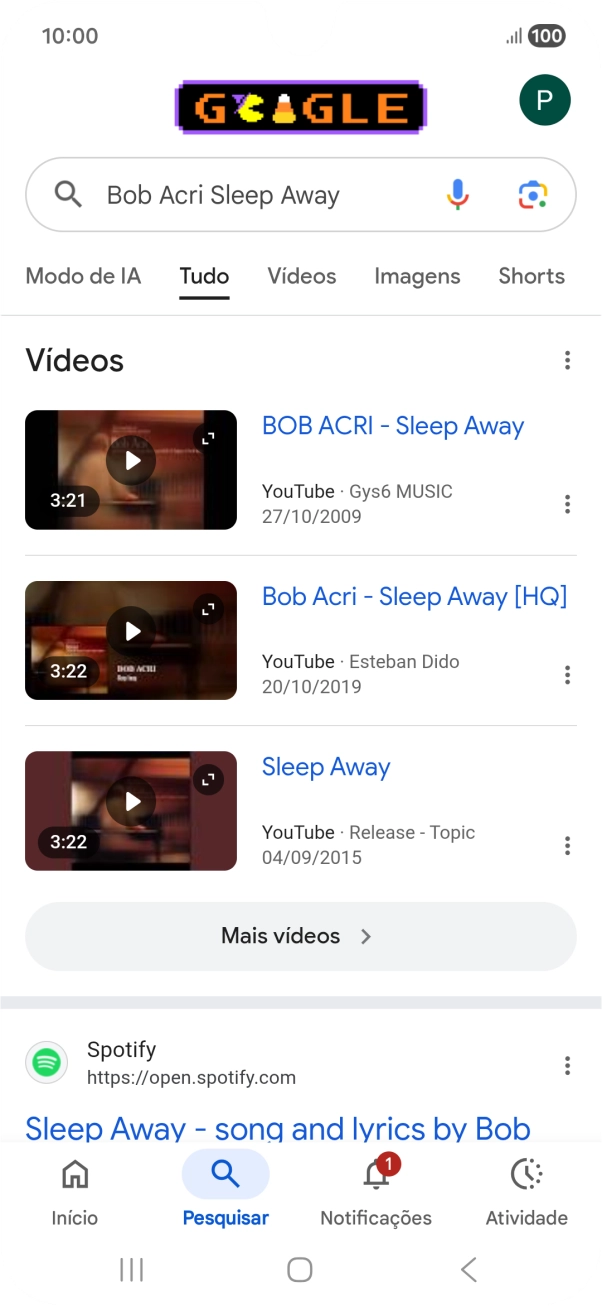This screenshot has height=1306, width=602.
Task: Go to the Início tab
Action: coord(75,1190)
